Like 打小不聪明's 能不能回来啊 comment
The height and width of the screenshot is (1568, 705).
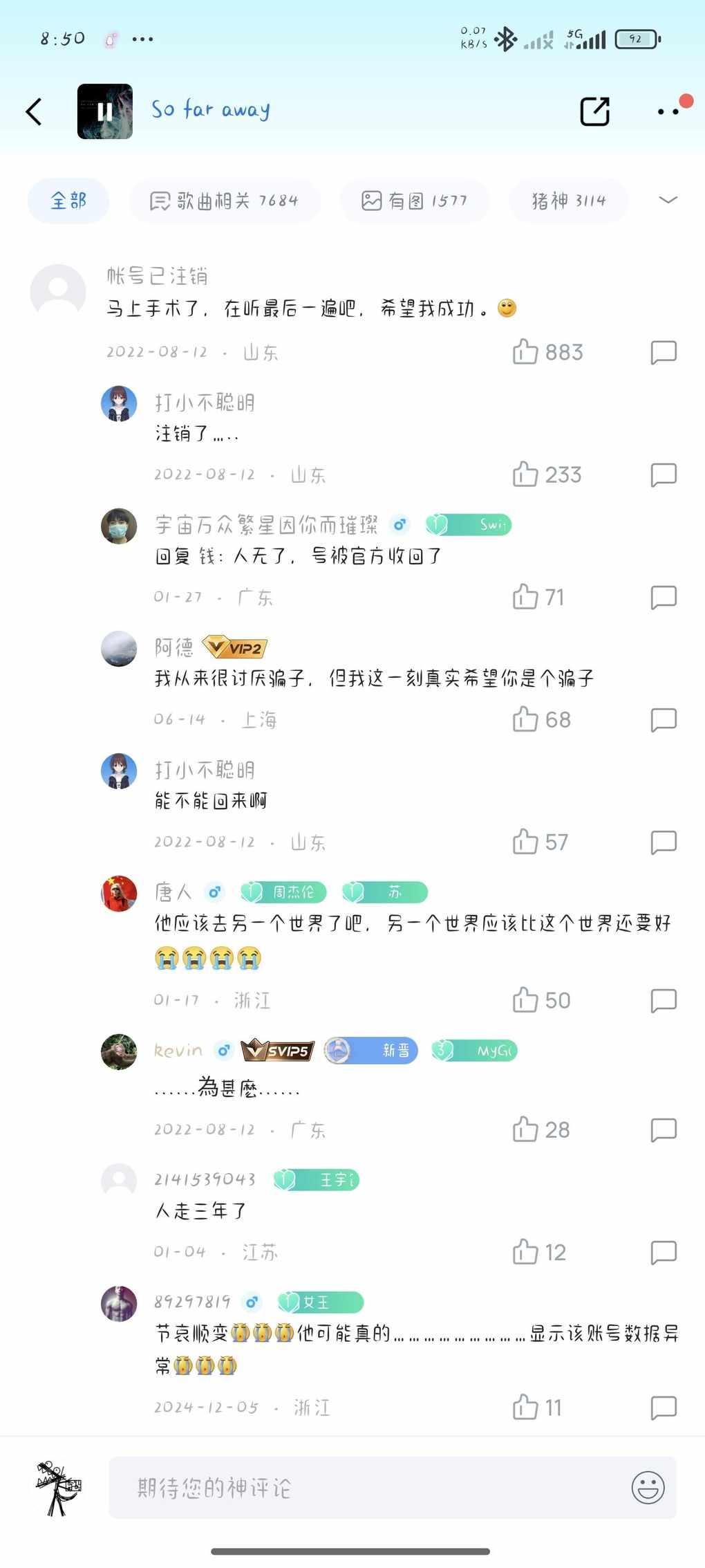click(x=525, y=842)
